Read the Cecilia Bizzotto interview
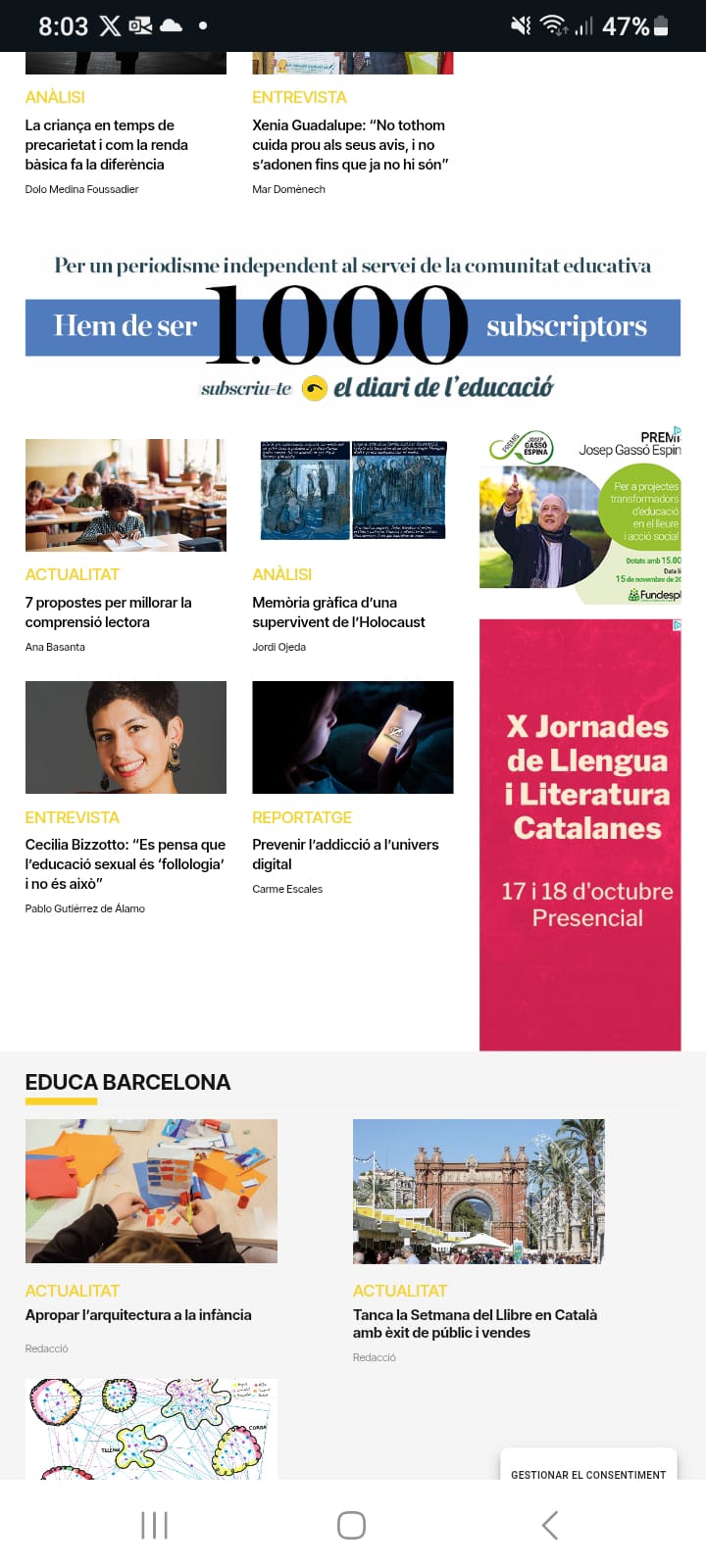 pos(125,863)
